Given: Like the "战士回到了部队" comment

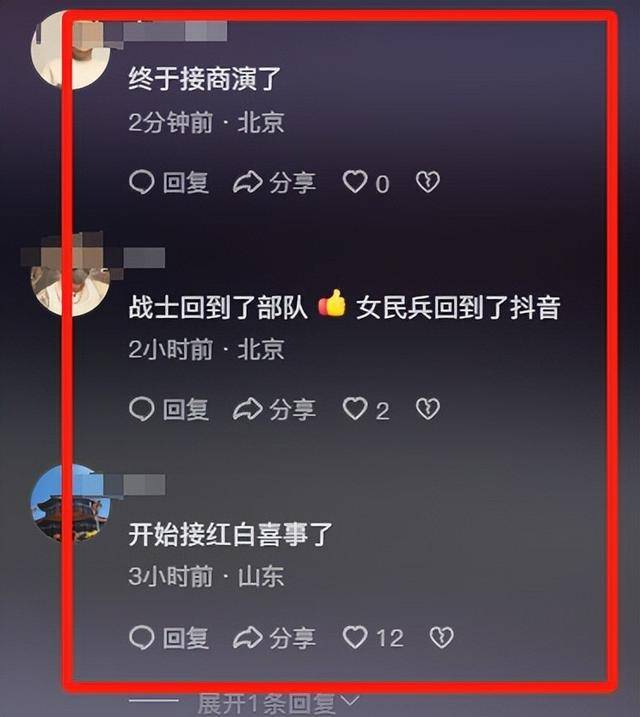Looking at the screenshot, I should pos(356,409).
